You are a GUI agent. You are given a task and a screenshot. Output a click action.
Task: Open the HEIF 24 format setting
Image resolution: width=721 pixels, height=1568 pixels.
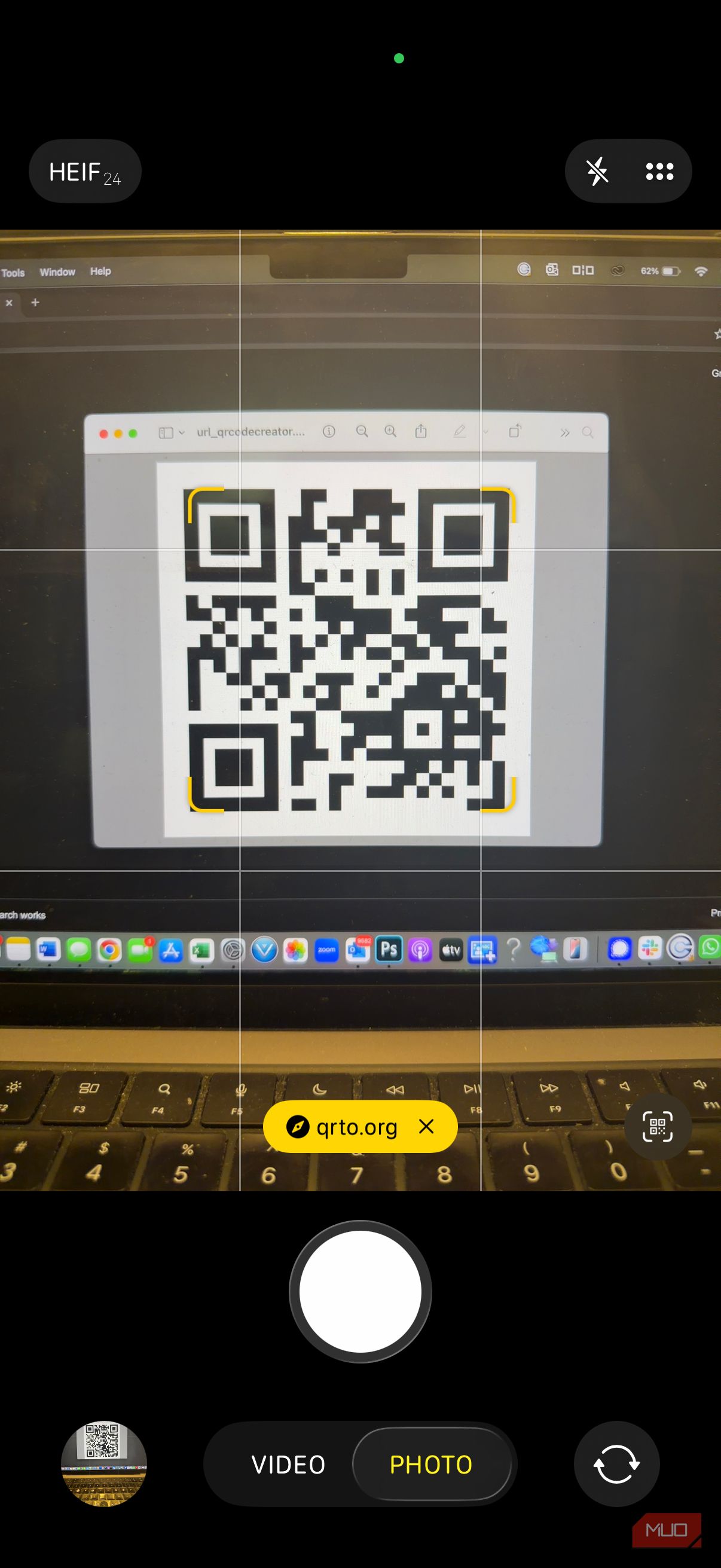click(x=84, y=171)
